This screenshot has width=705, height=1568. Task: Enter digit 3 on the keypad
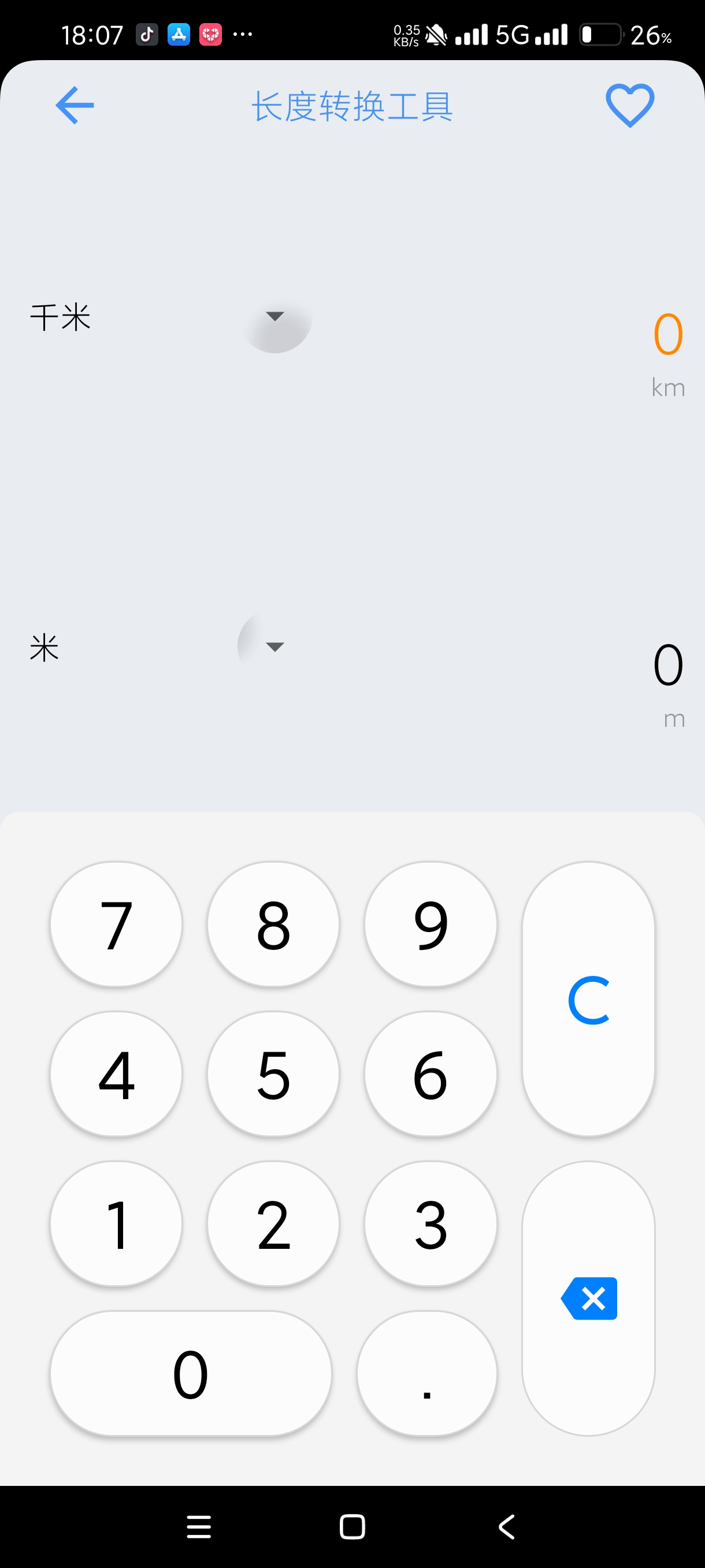(431, 1223)
